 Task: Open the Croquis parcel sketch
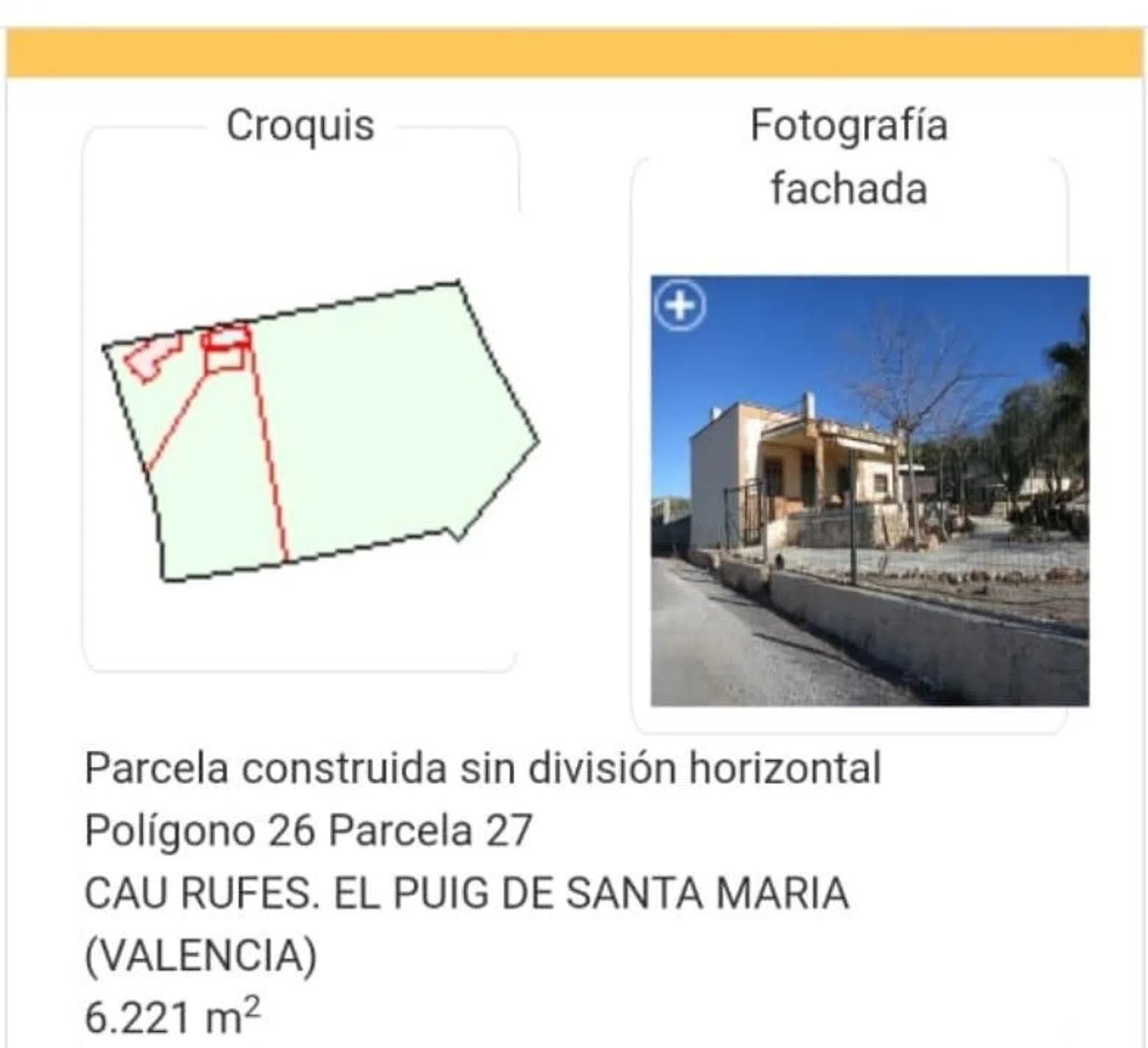coord(321,431)
